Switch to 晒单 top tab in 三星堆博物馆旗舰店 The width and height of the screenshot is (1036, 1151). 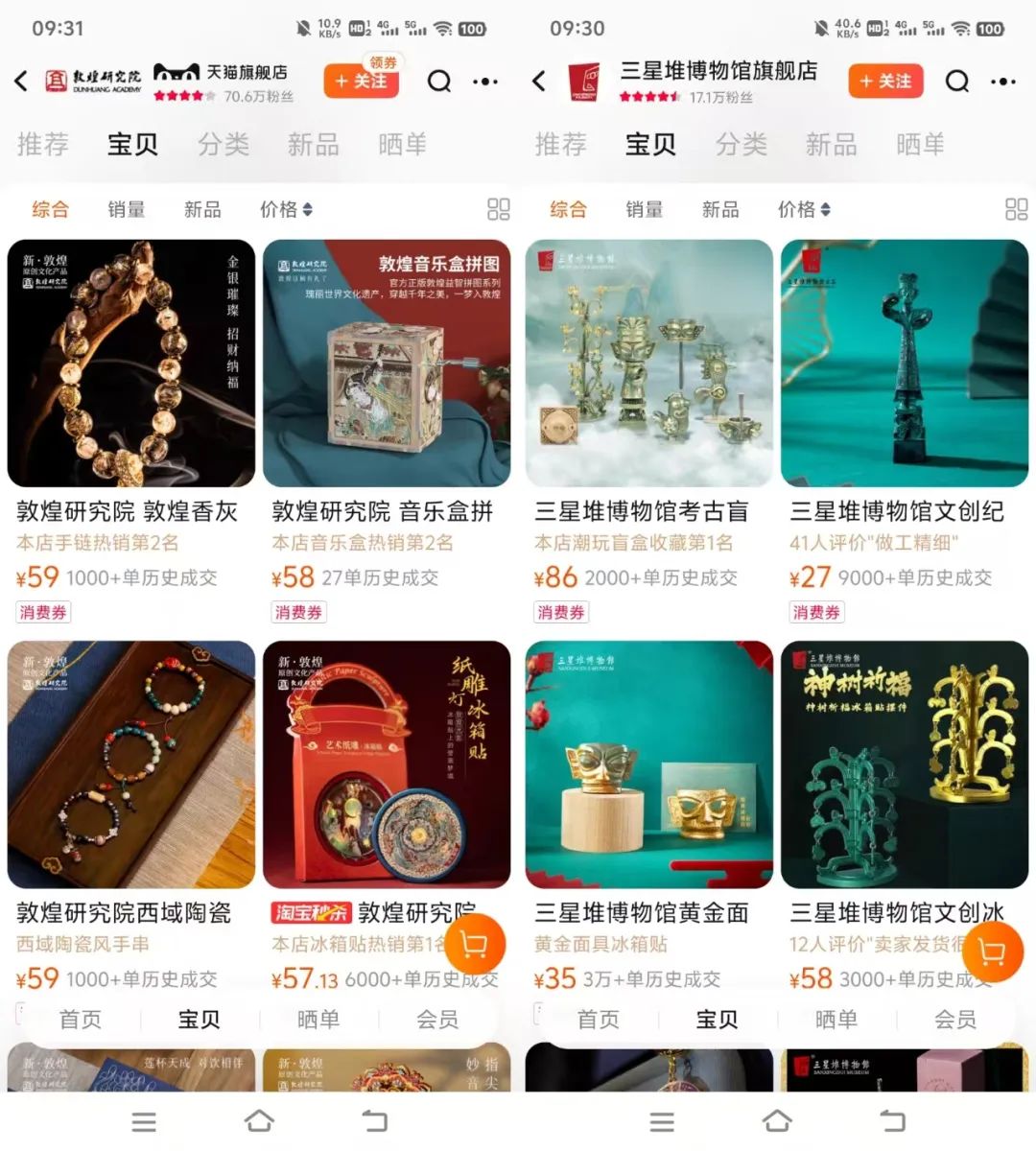coord(920,145)
